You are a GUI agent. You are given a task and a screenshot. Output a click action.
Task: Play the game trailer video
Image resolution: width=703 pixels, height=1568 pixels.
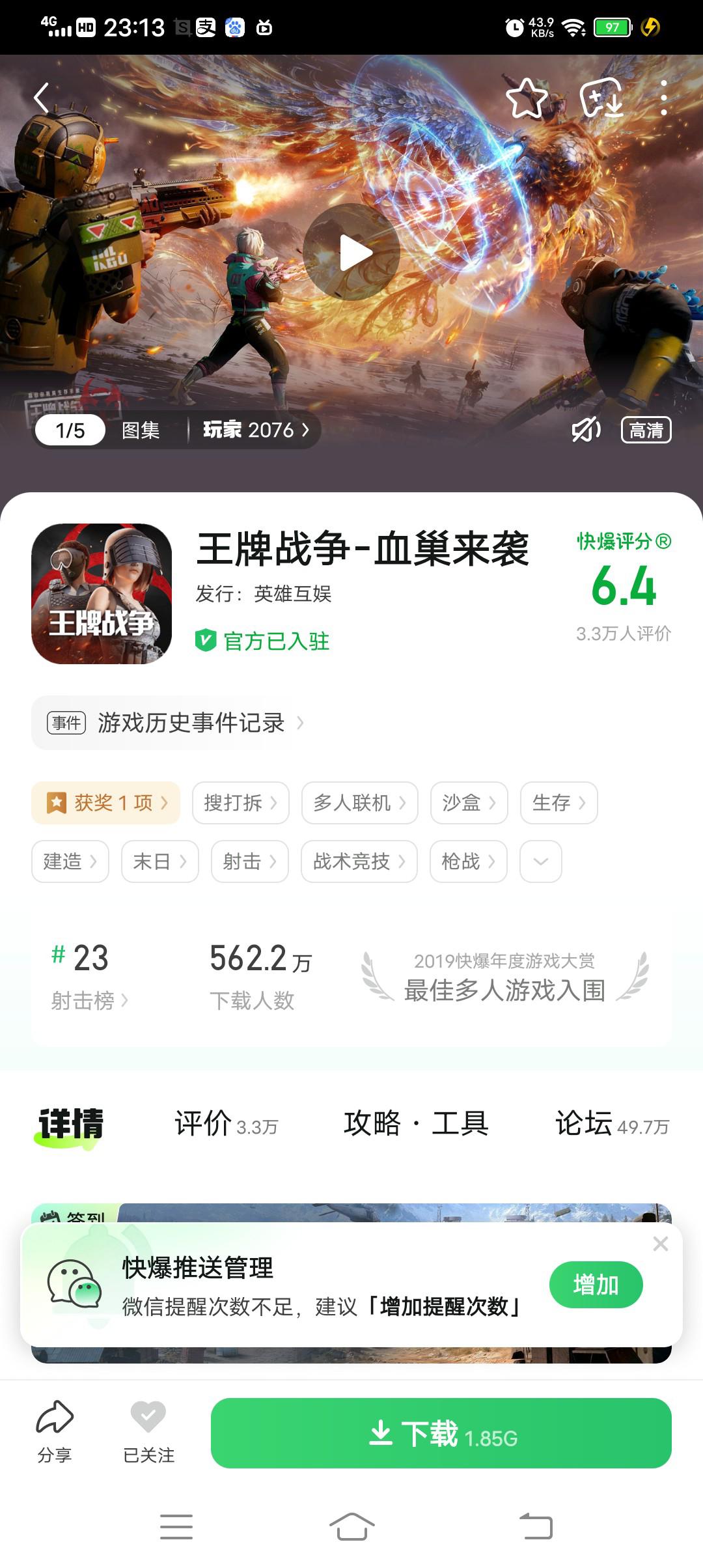(351, 253)
